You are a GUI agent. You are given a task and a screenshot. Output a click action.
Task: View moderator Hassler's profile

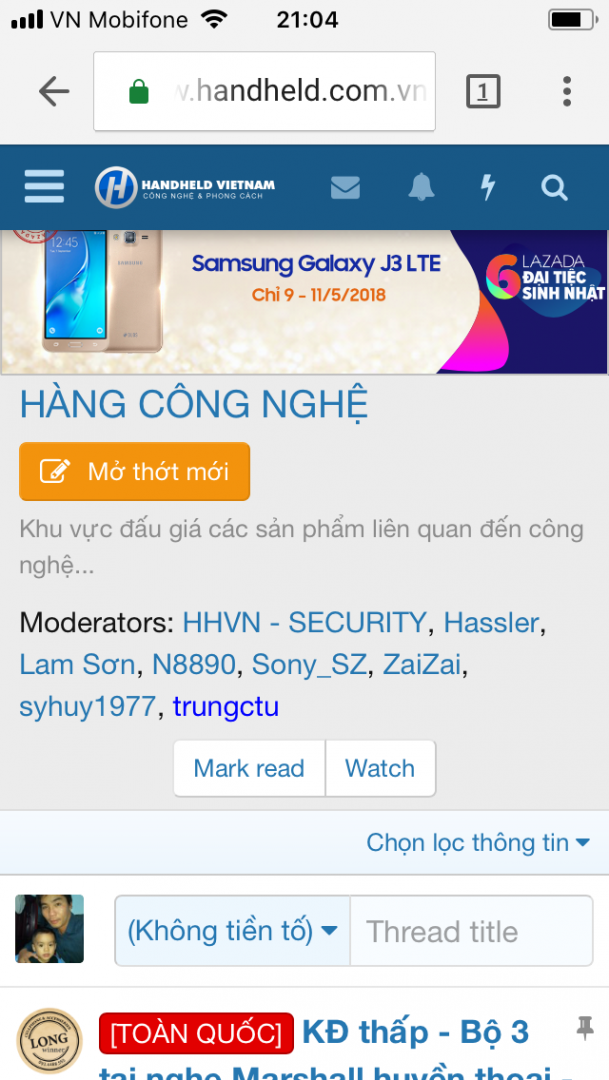click(x=491, y=623)
